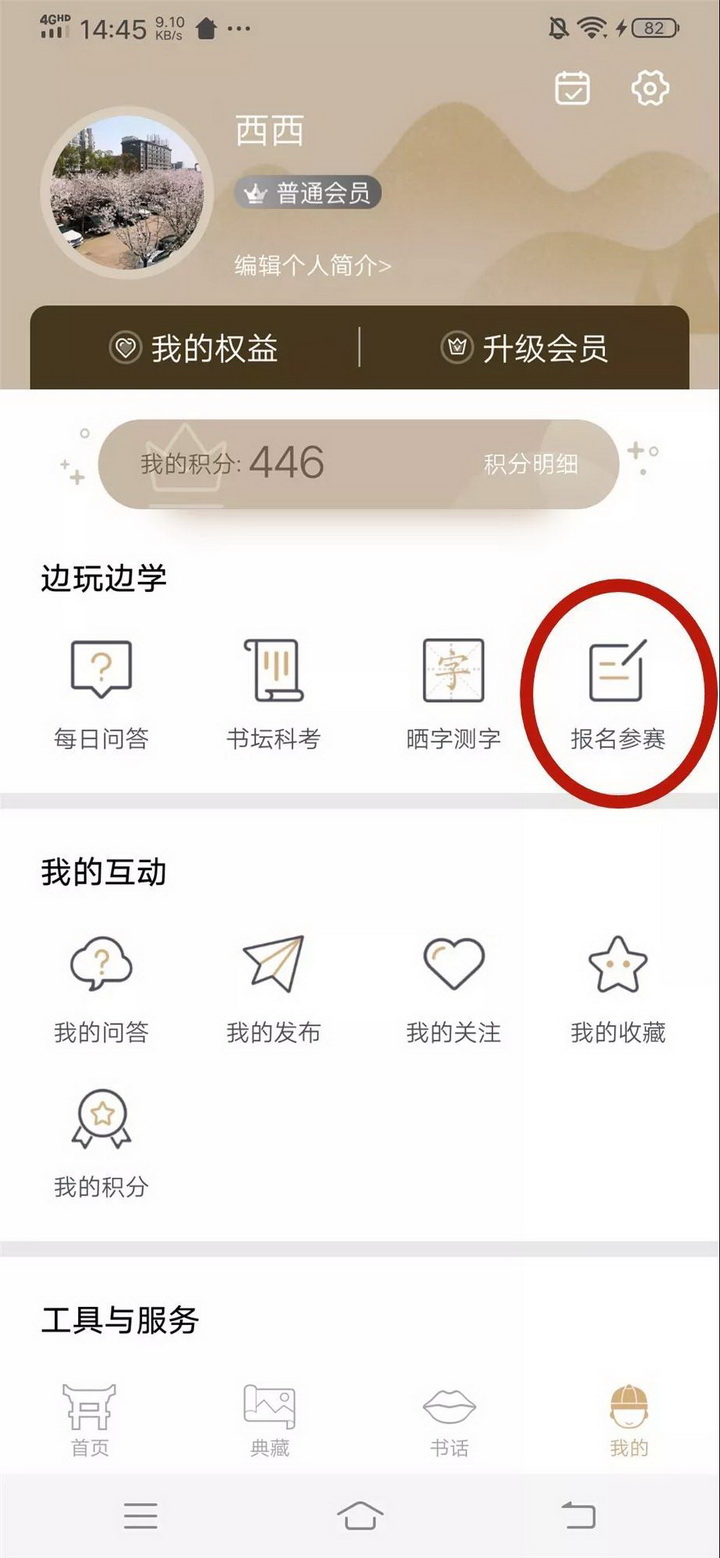The width and height of the screenshot is (720, 1558).
Task: Open 我的积分 under My Interactions
Action: (101, 1142)
